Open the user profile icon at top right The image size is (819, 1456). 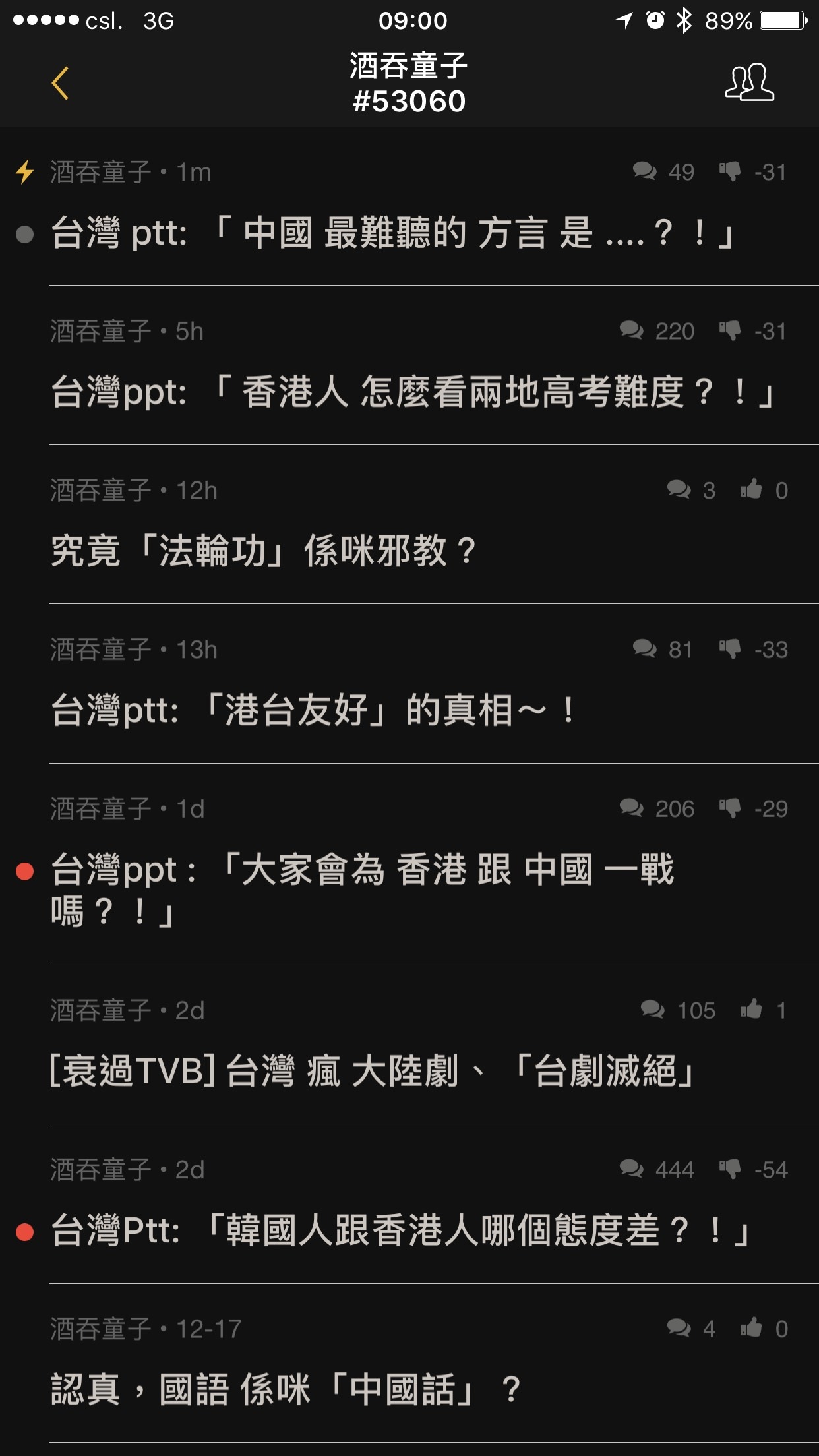[x=750, y=82]
